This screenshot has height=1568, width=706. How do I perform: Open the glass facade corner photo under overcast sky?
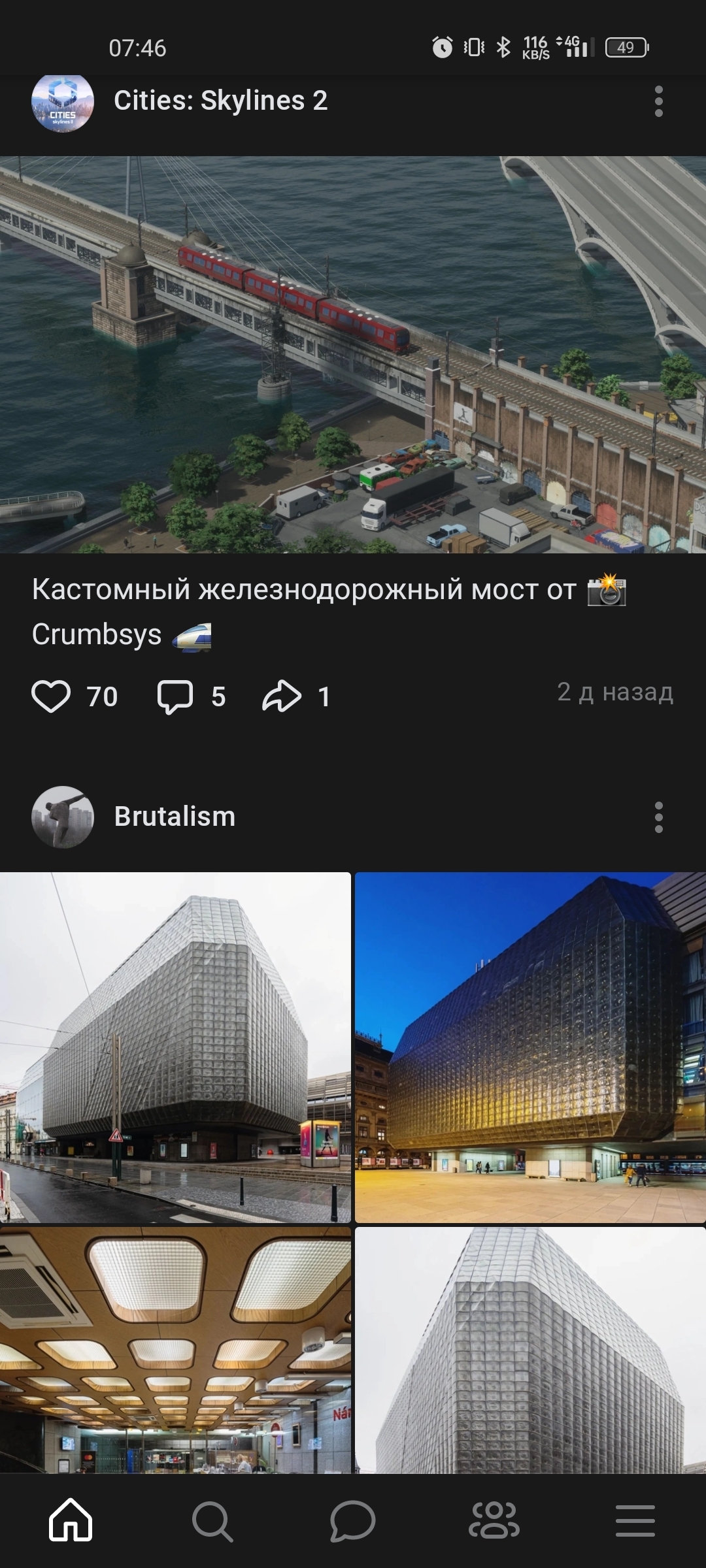point(530,1350)
